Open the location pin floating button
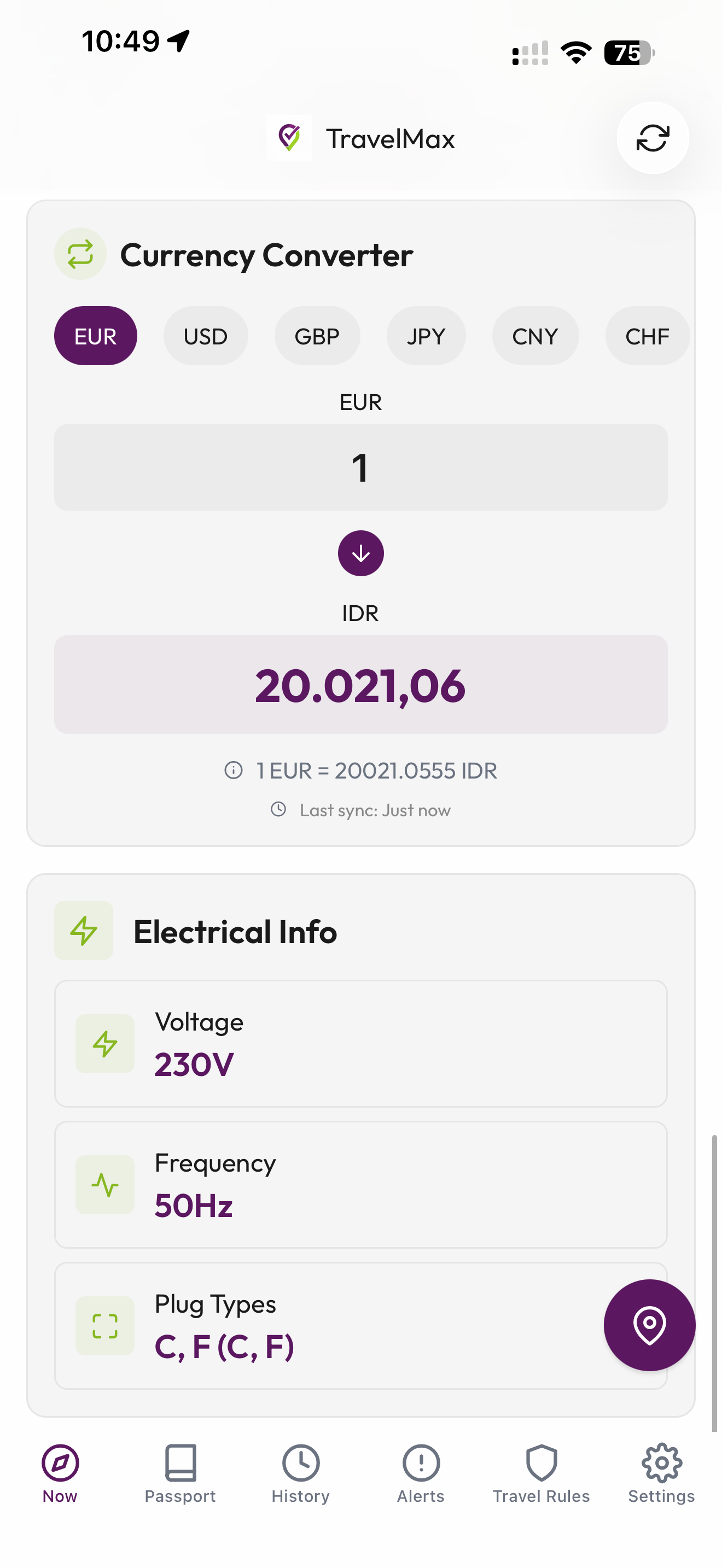722x1568 pixels. (x=650, y=1325)
